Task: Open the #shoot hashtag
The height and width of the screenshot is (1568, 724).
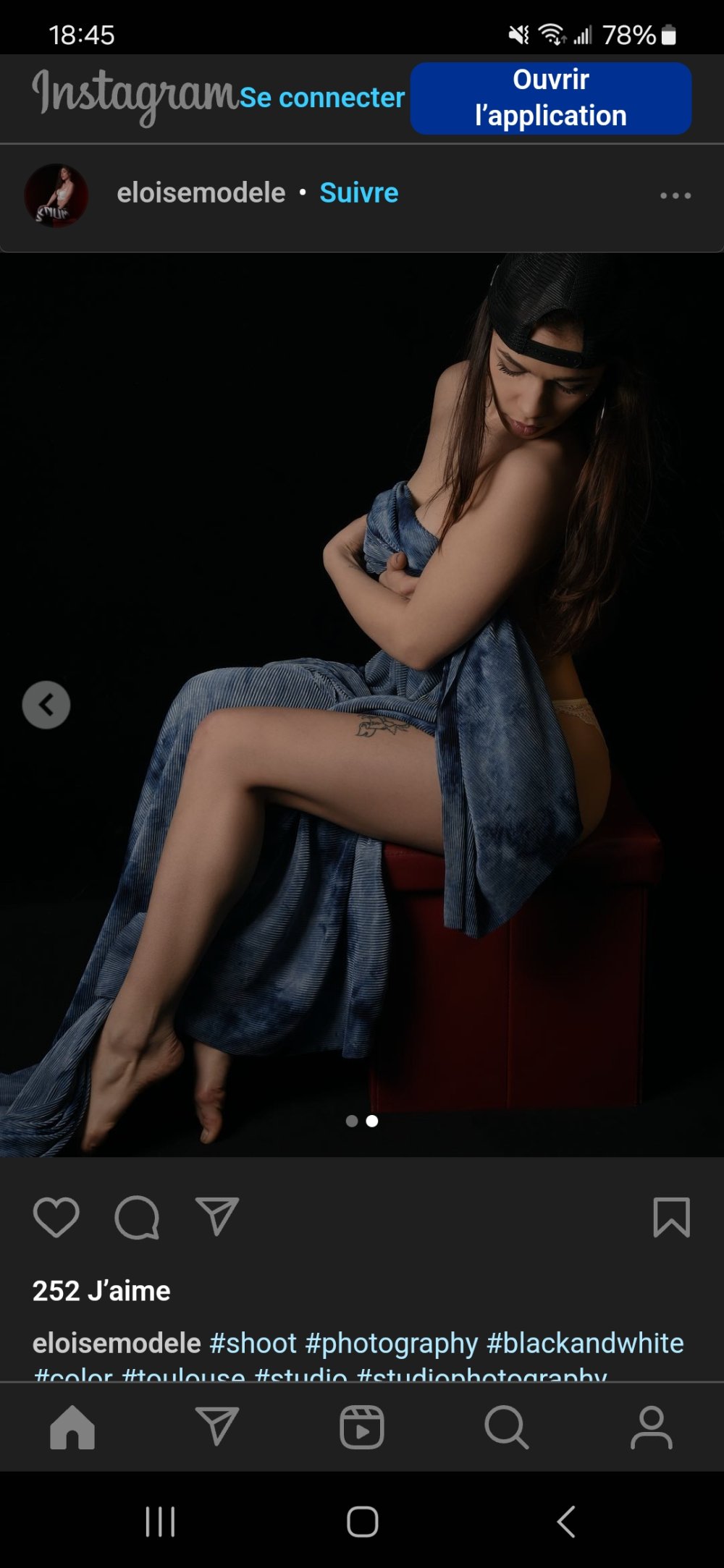Action: [253, 1343]
